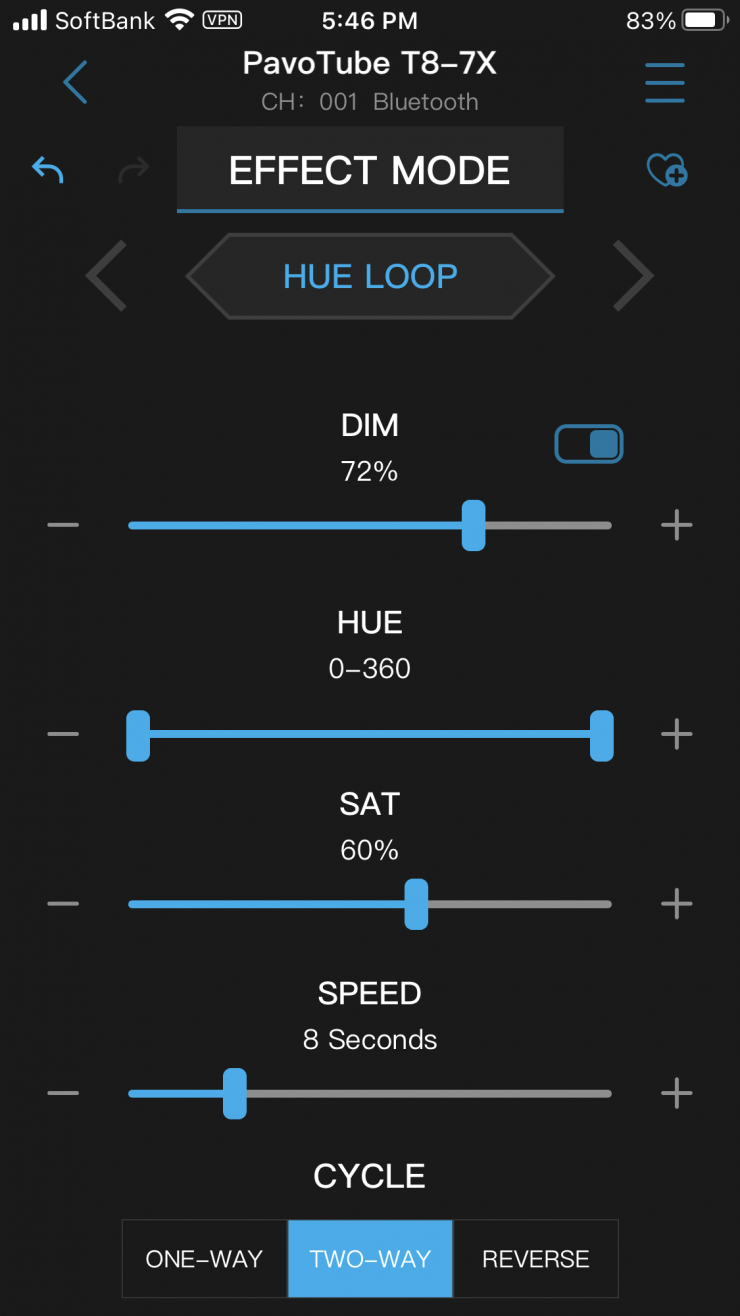Increase HUE range with plus
Viewport: 740px width, 1316px height.
click(677, 734)
